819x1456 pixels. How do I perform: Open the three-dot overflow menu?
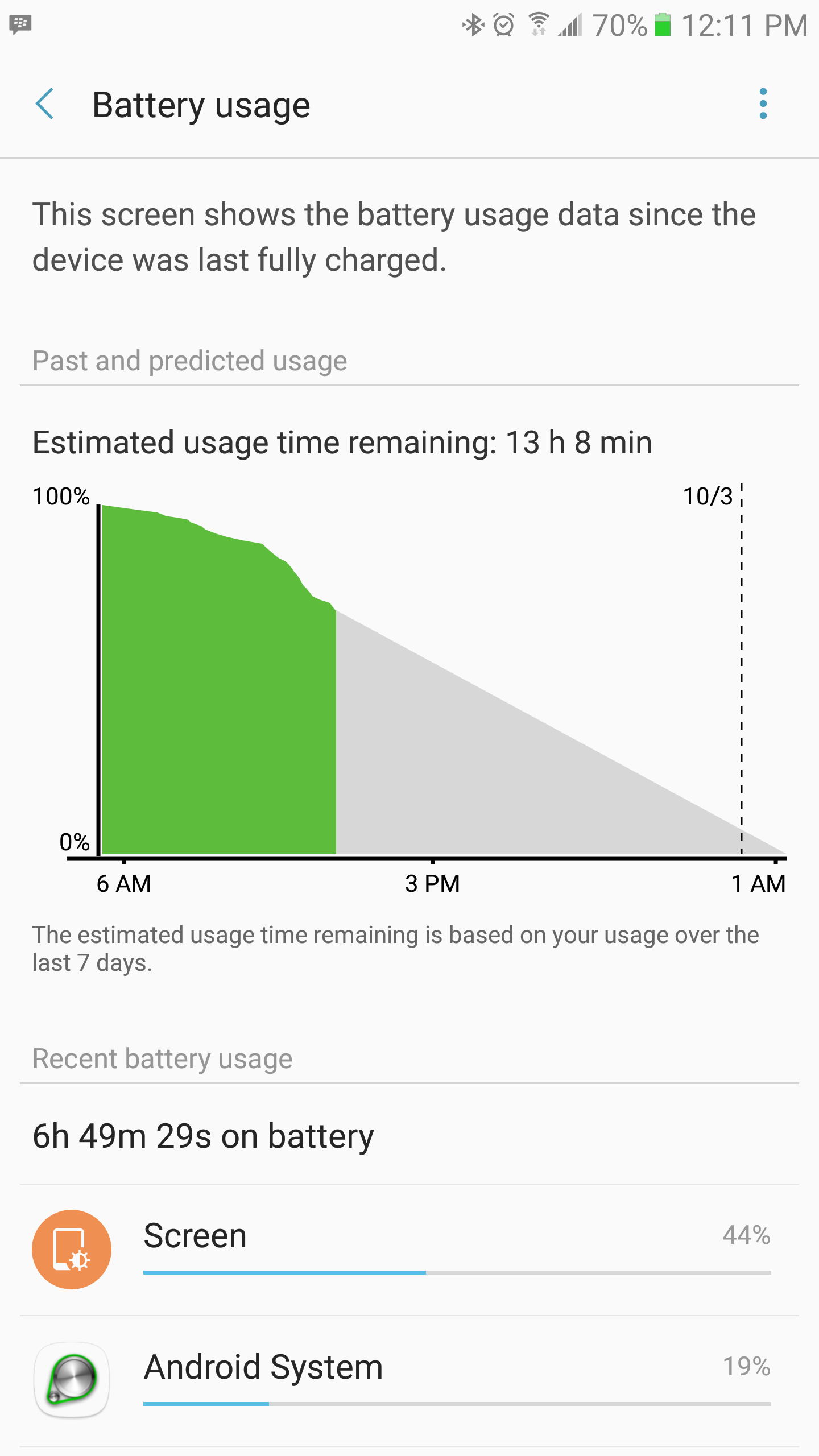tap(763, 104)
